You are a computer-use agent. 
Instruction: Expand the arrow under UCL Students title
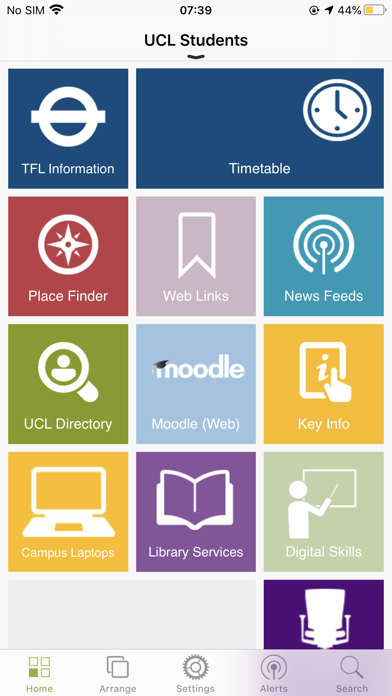pos(196,56)
